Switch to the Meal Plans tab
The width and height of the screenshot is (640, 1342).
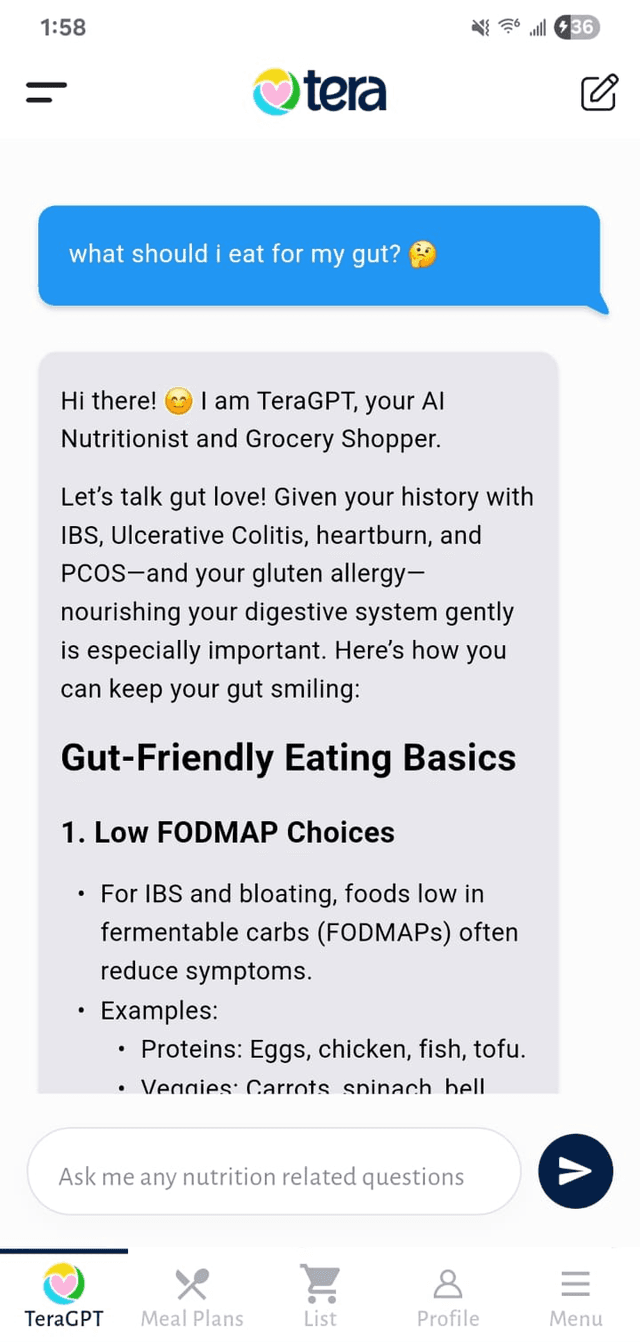coord(192,1296)
